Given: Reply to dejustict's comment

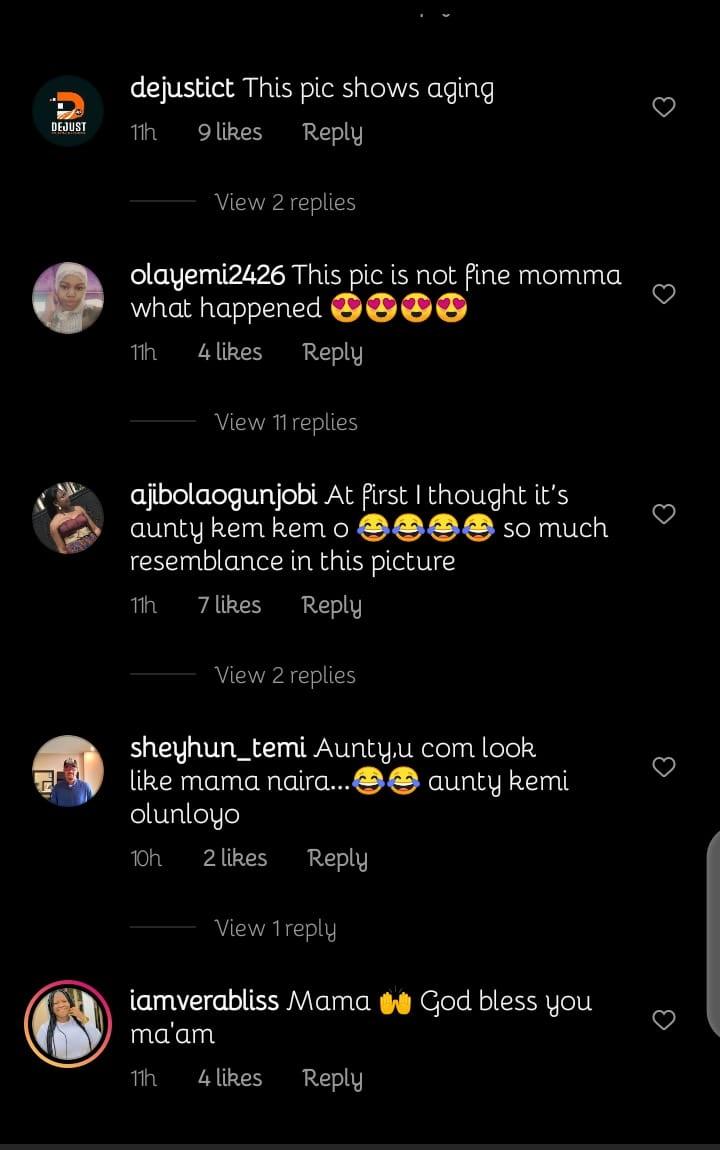Looking at the screenshot, I should click(x=332, y=133).
